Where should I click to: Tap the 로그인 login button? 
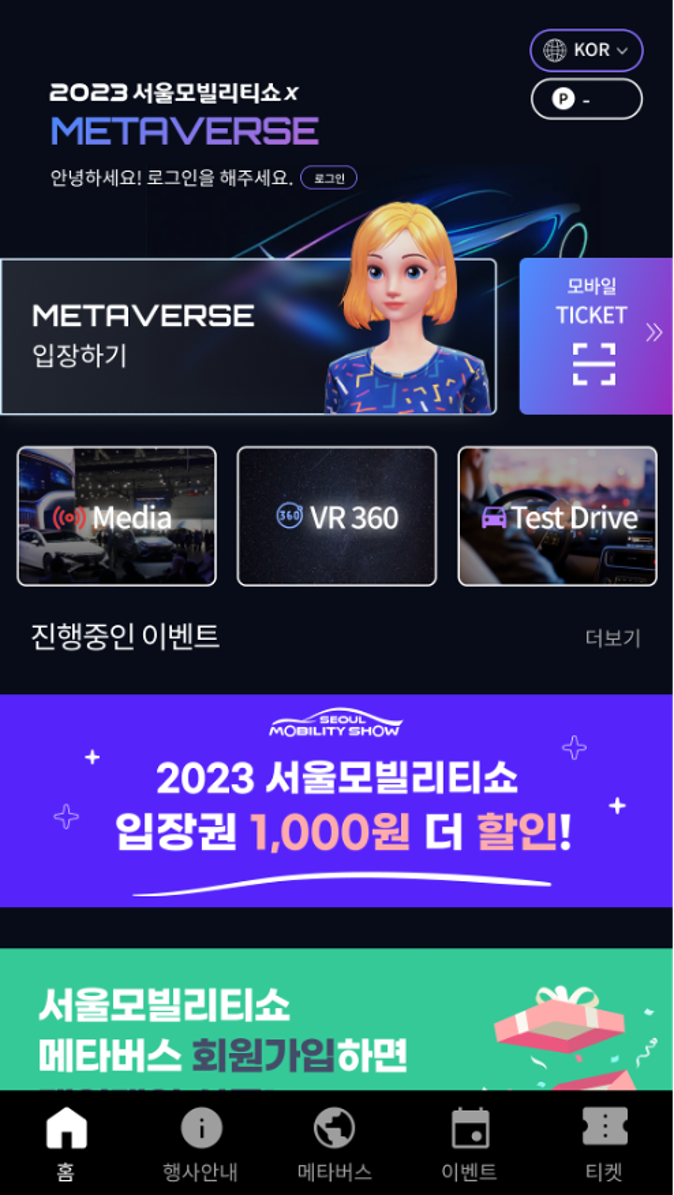point(328,178)
